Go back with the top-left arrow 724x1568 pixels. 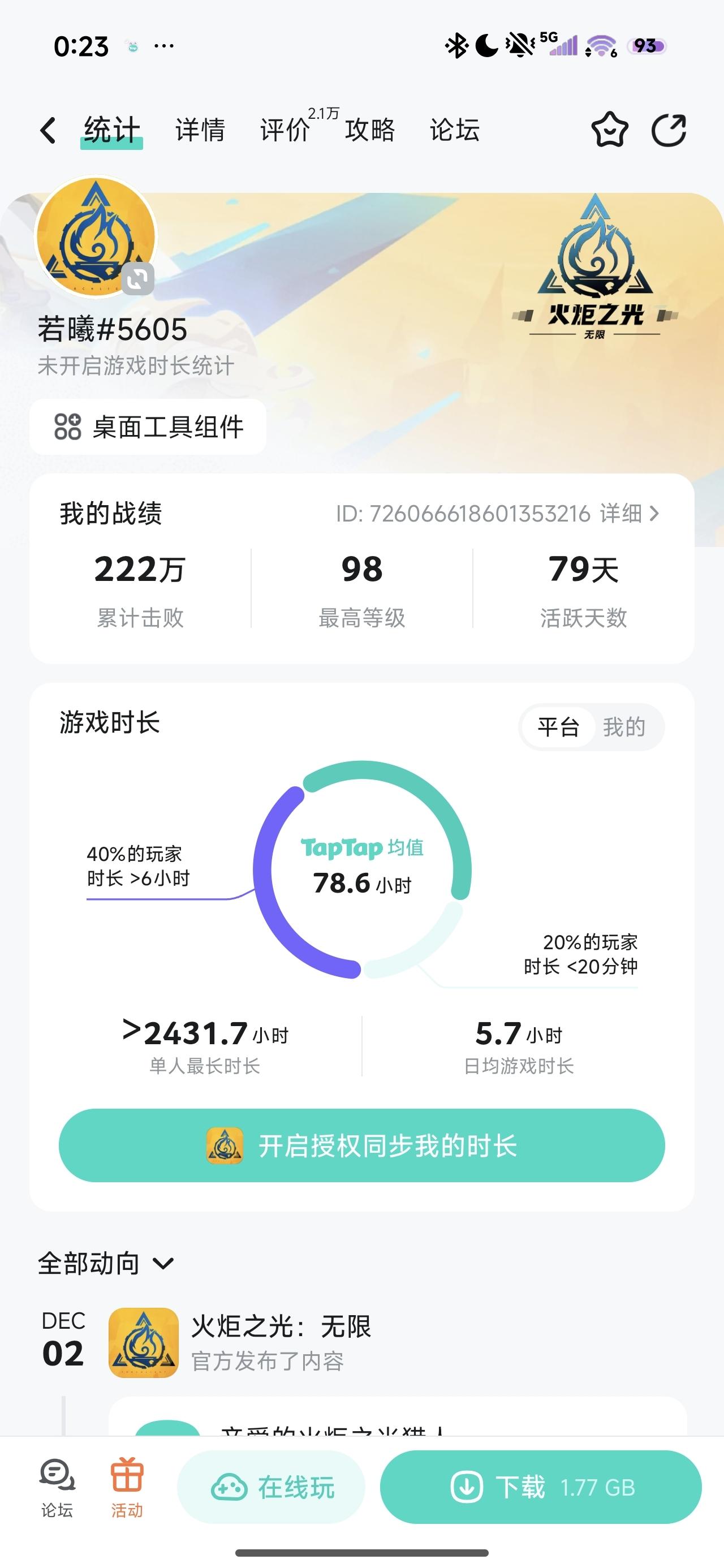[x=48, y=130]
